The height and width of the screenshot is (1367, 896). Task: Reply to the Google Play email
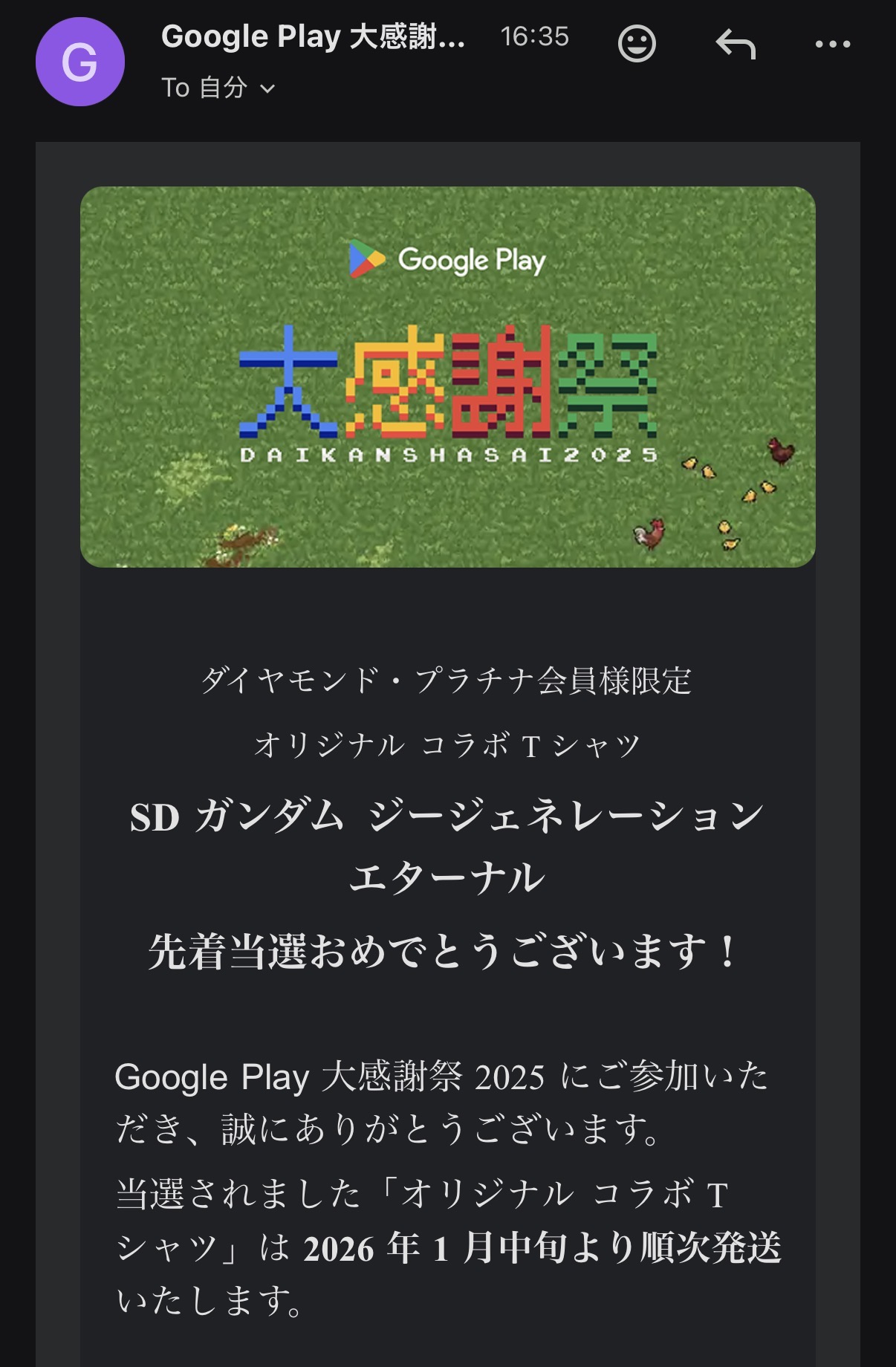tap(736, 44)
